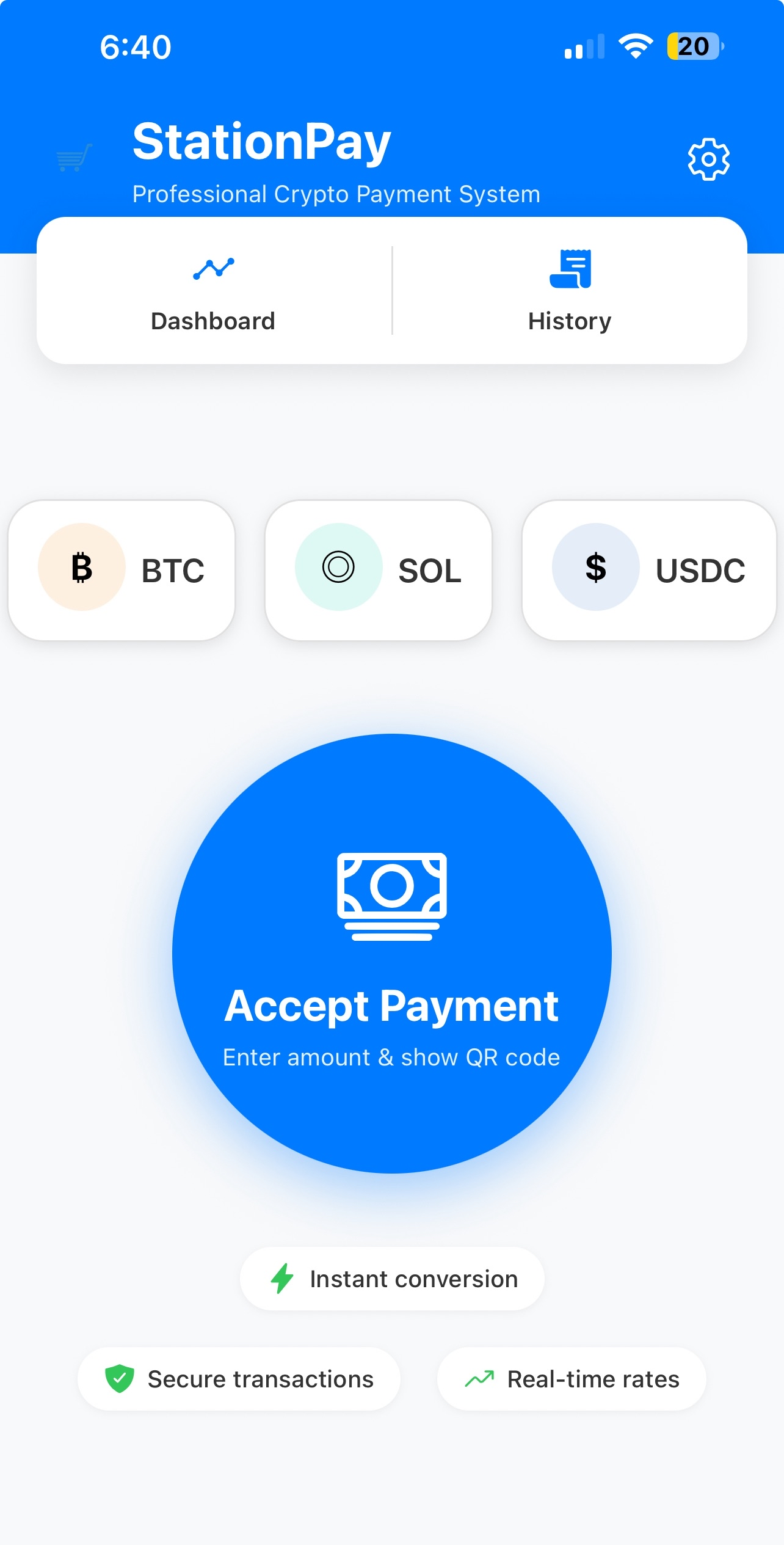Click the green trending arrow icon

pos(480,1379)
